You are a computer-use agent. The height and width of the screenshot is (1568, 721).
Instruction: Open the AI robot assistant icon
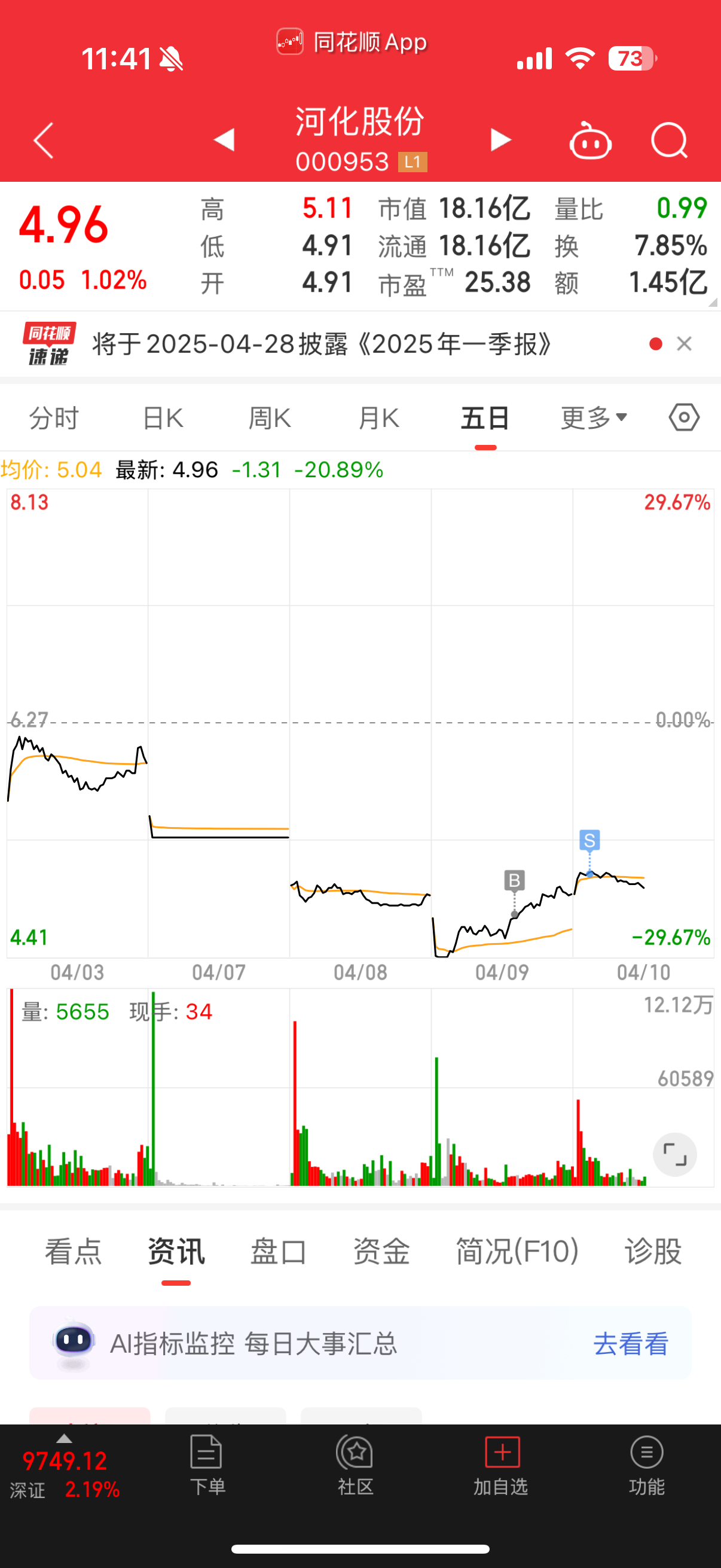pyautogui.click(x=589, y=141)
